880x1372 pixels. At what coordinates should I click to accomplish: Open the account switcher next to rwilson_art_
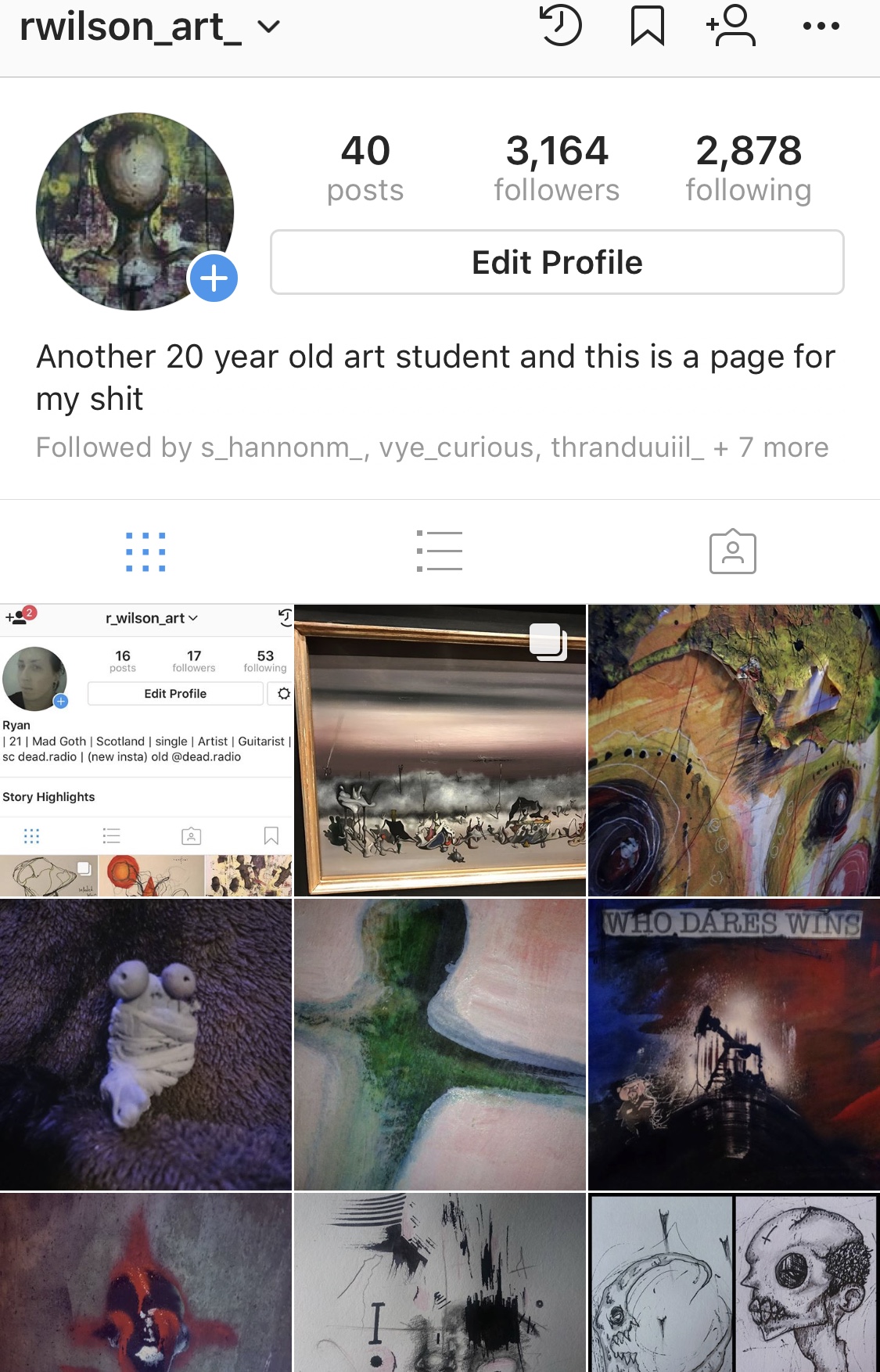268,27
